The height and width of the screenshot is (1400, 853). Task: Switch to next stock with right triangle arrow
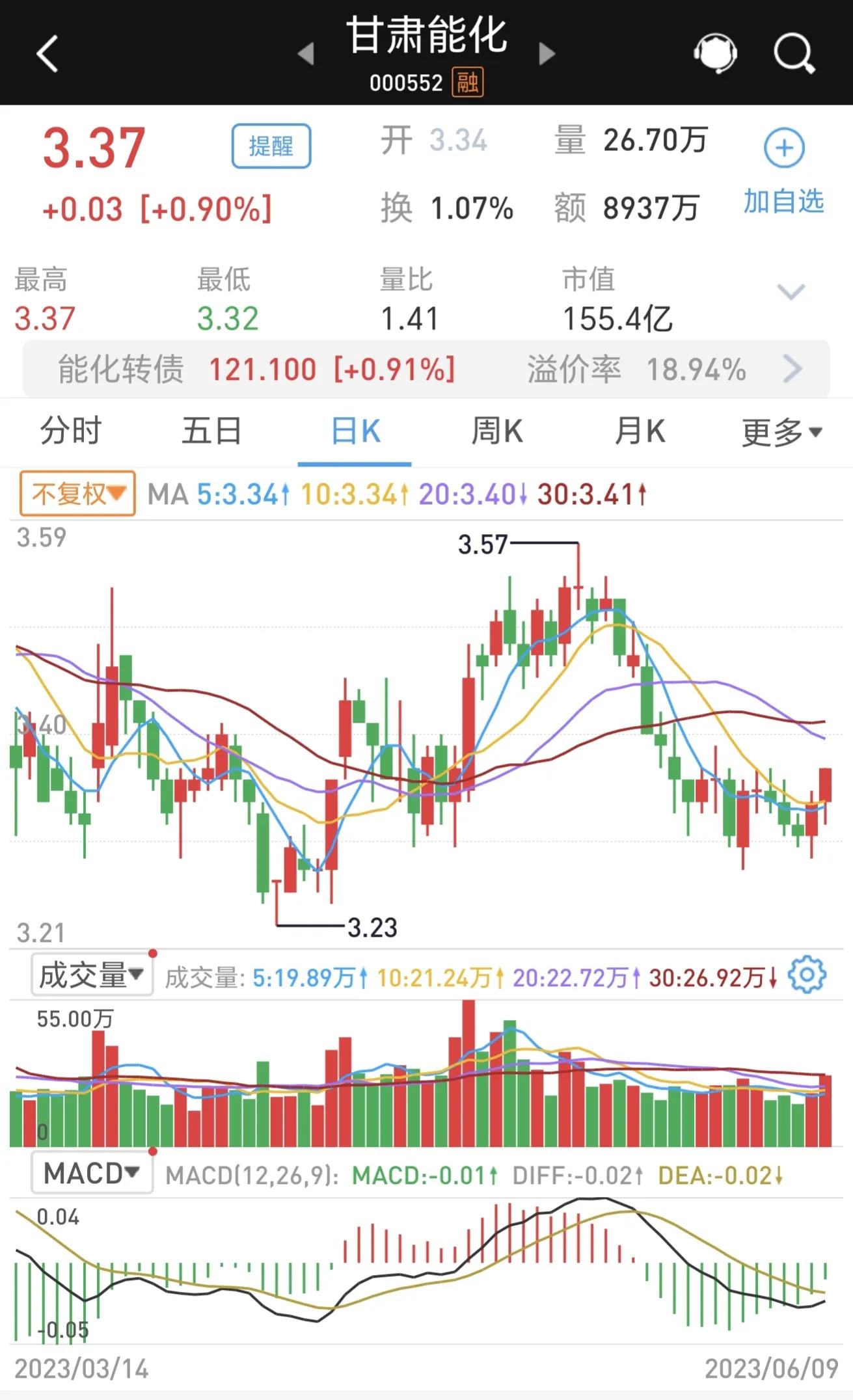tap(545, 54)
